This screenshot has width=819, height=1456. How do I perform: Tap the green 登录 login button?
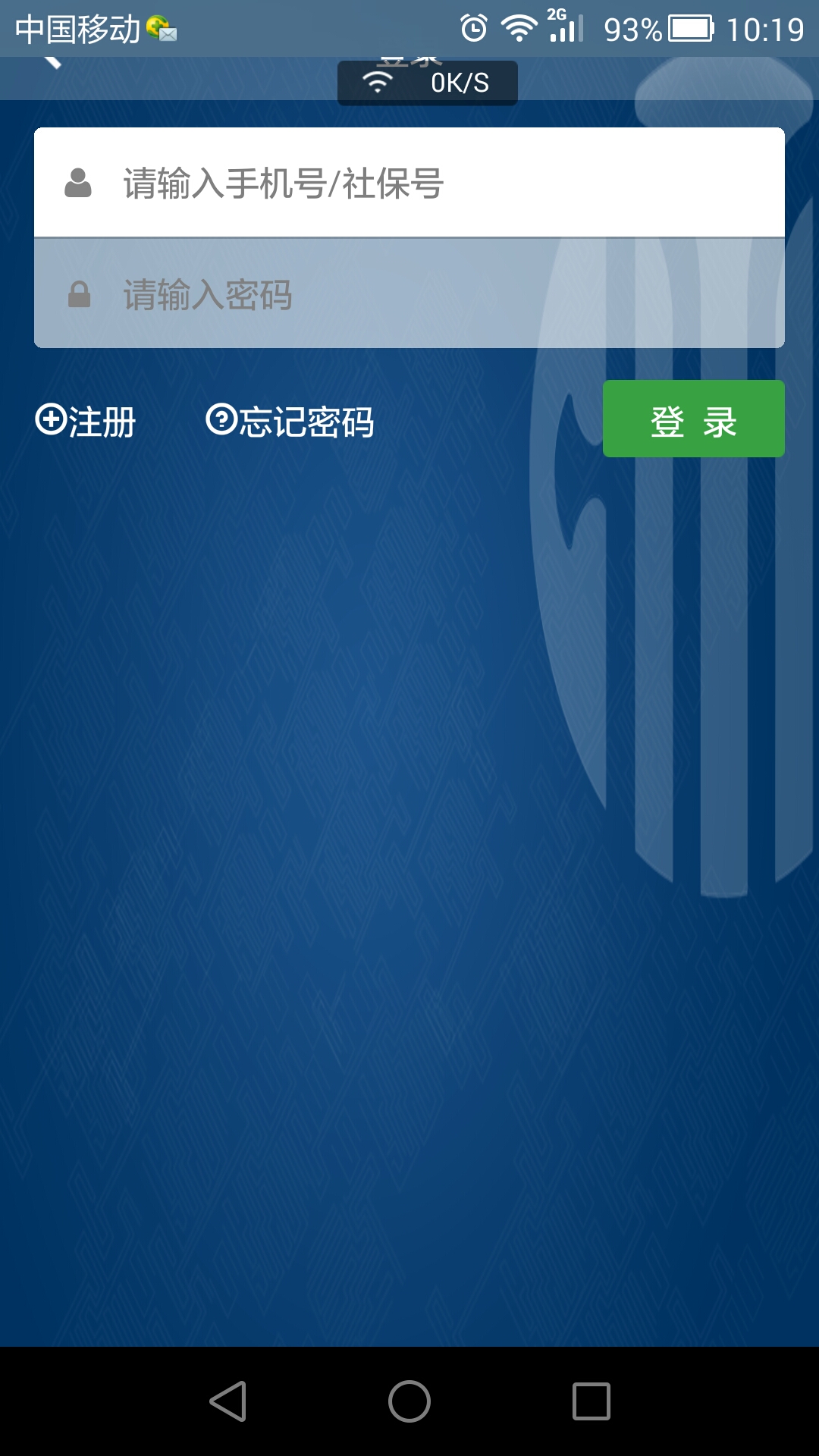[x=693, y=419]
